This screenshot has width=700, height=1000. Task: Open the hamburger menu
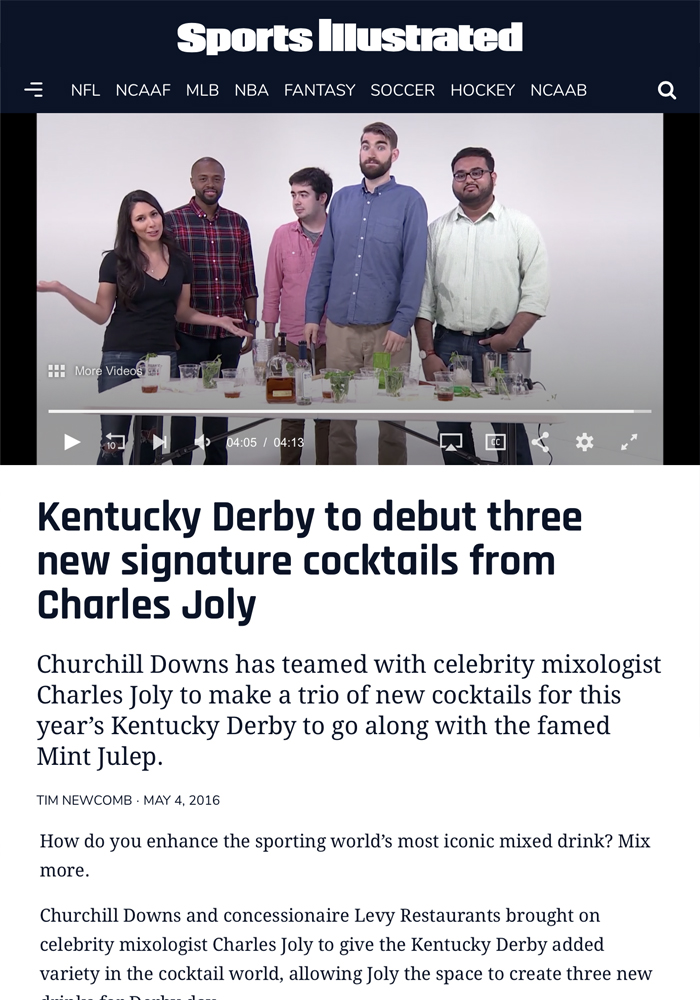[x=34, y=90]
